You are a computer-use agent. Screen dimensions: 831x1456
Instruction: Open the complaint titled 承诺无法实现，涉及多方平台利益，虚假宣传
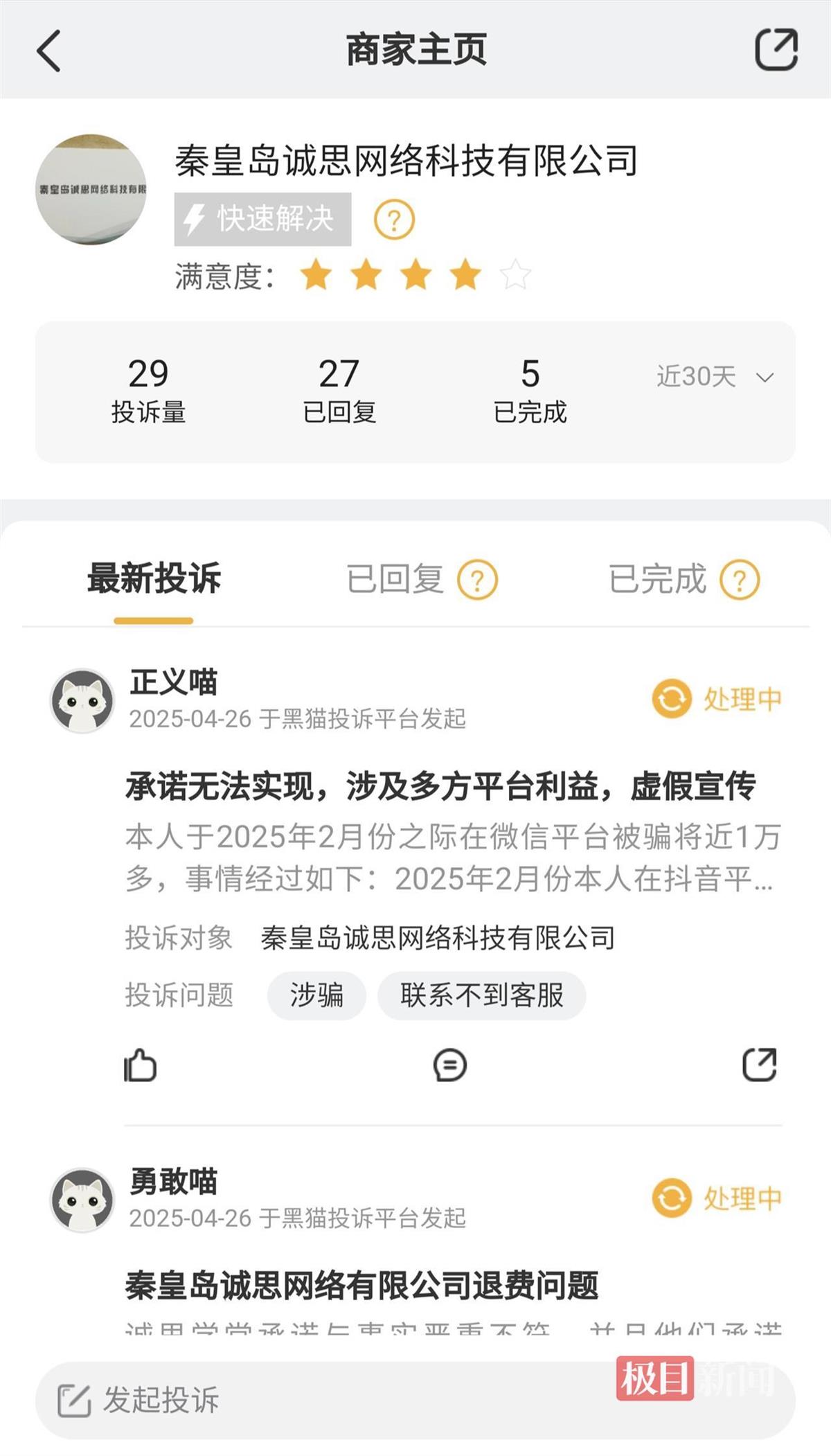pos(440,787)
